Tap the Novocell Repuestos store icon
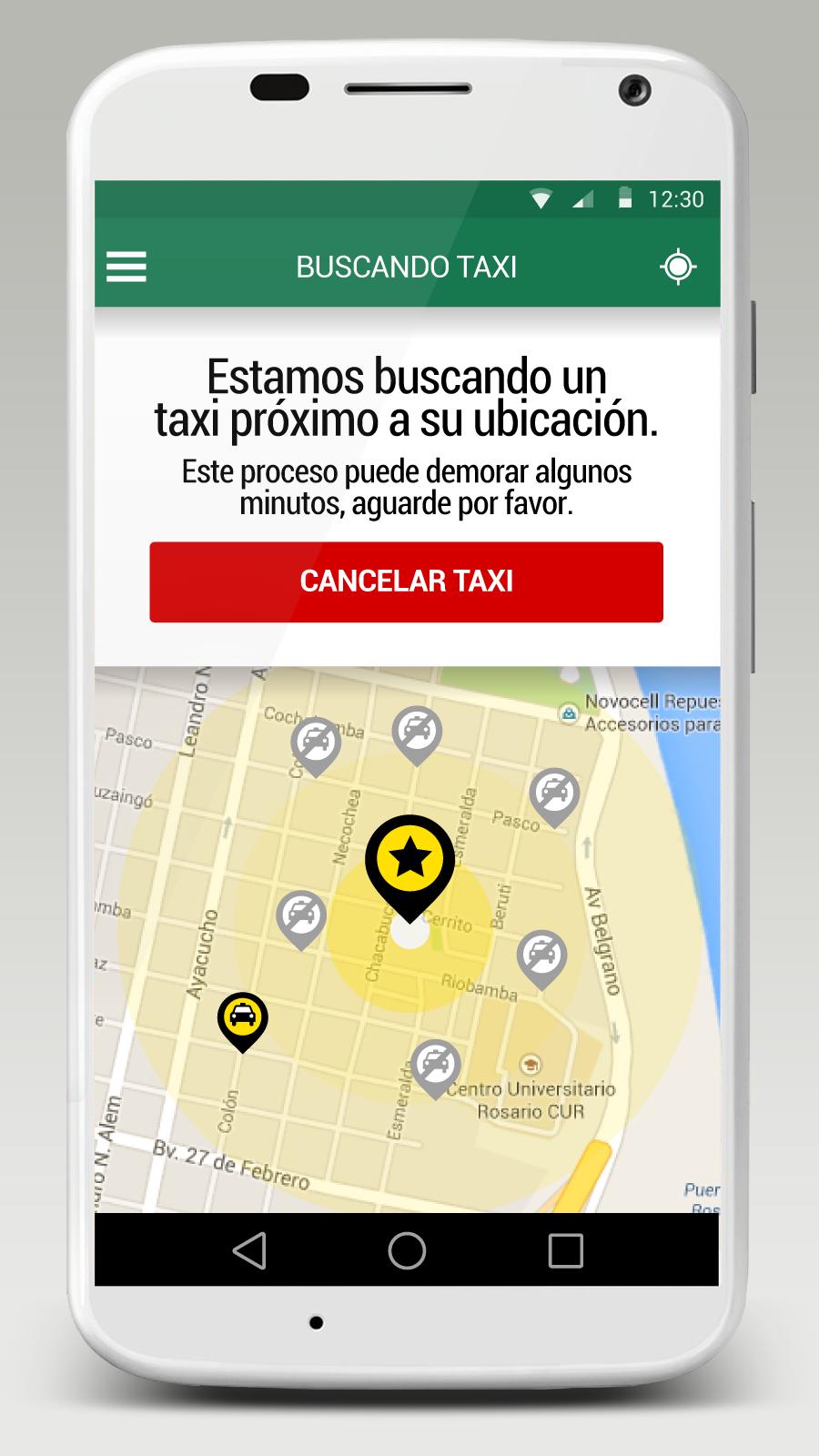Screen dimensions: 819x1456 tap(569, 714)
